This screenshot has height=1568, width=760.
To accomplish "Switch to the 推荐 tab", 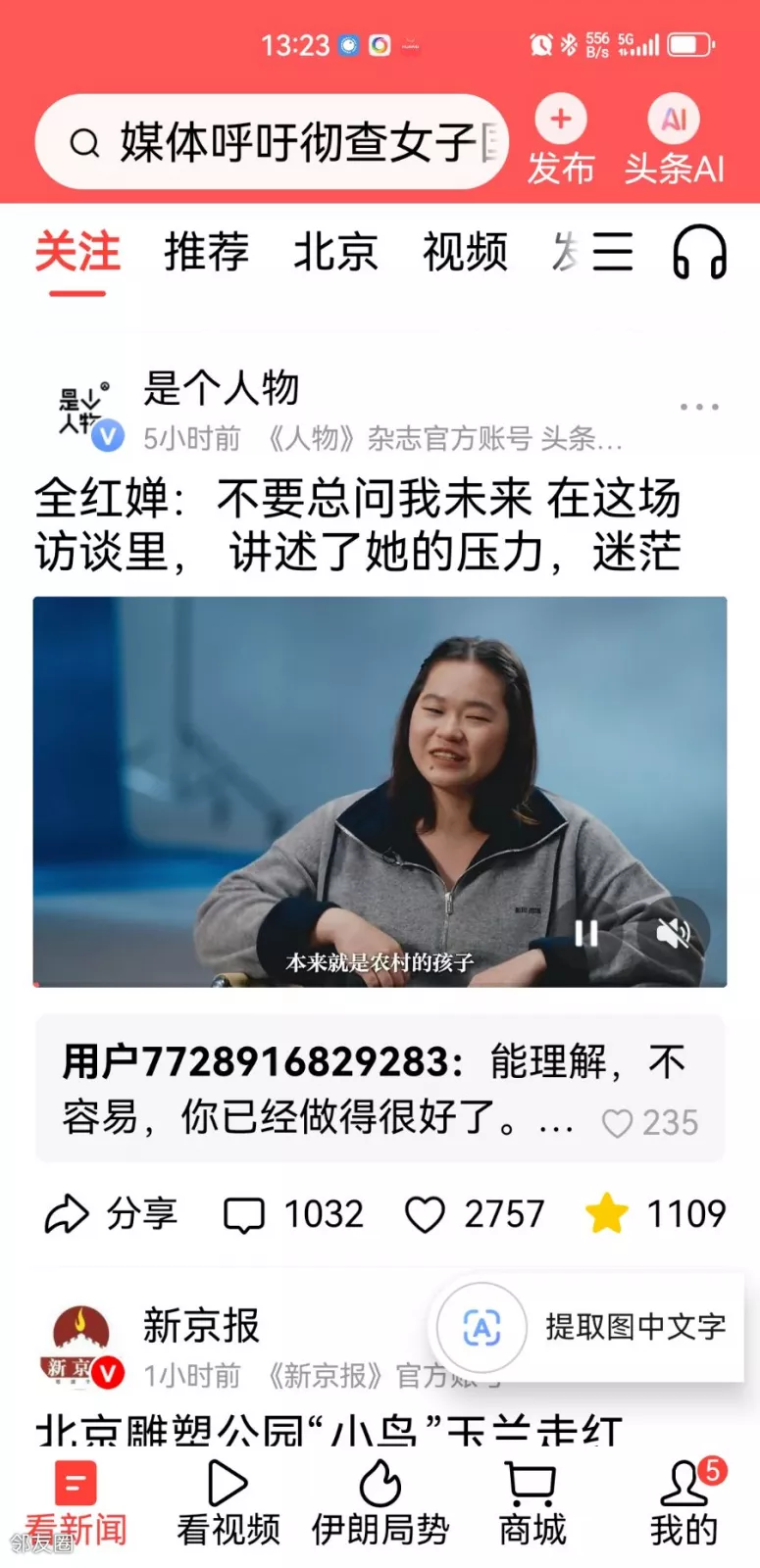I will (206, 253).
